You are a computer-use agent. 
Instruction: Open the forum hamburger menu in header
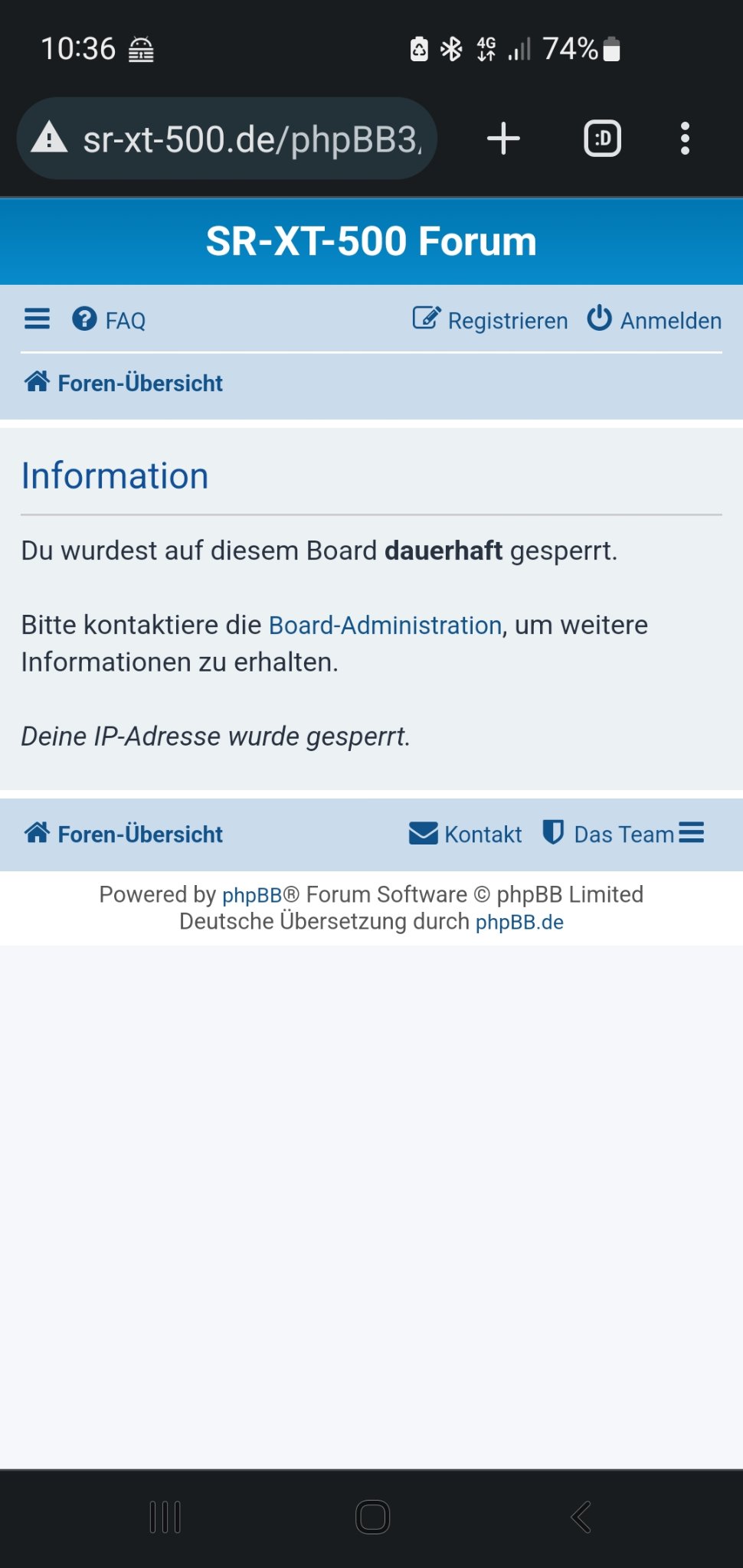pyautogui.click(x=37, y=318)
